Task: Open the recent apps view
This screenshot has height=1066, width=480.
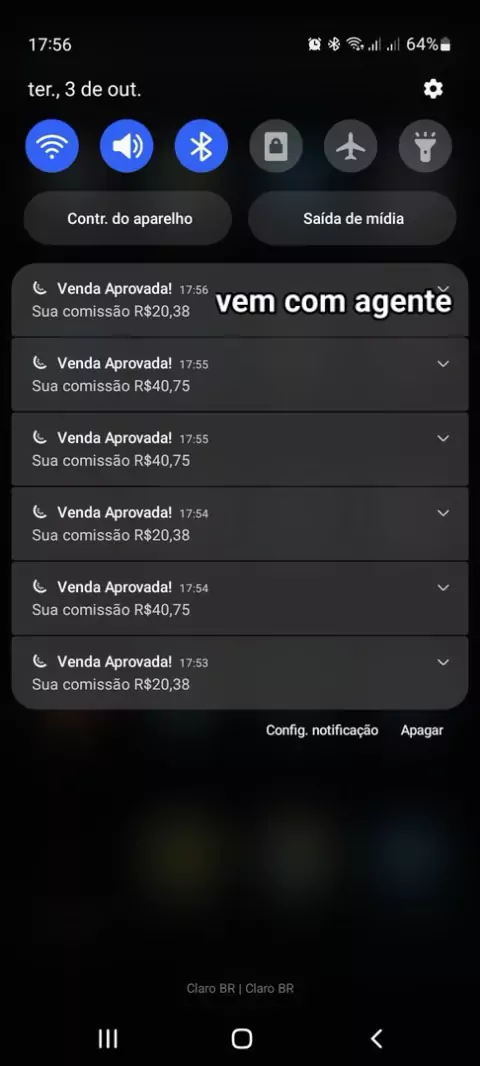Action: (107, 1038)
